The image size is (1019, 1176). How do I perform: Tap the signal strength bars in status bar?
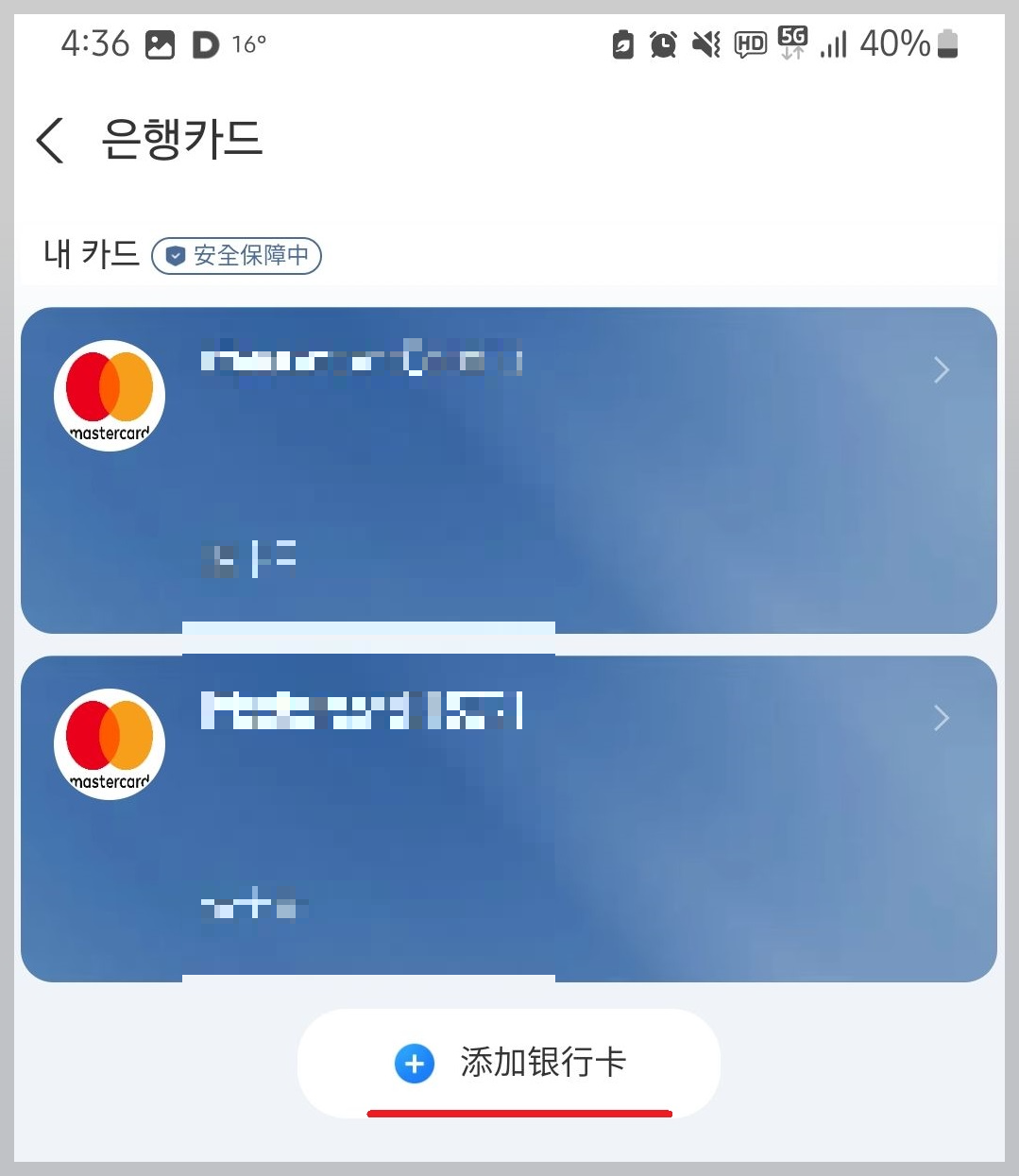point(833,44)
